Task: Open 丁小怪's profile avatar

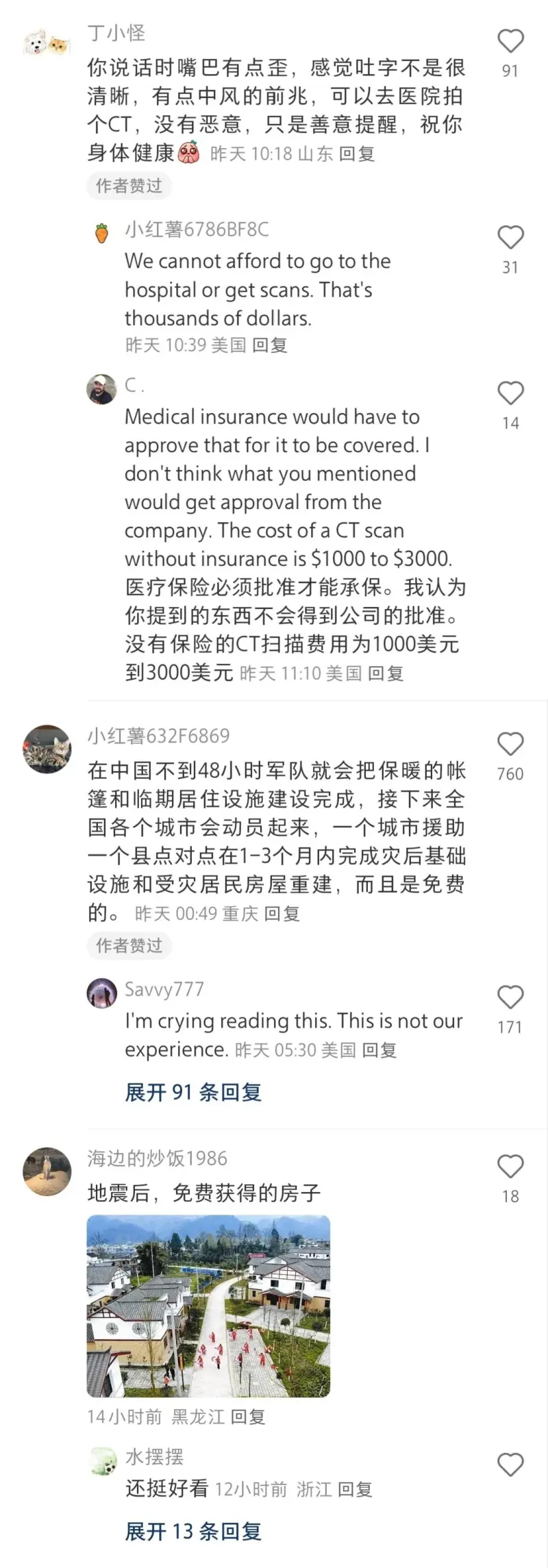Action: (47, 43)
